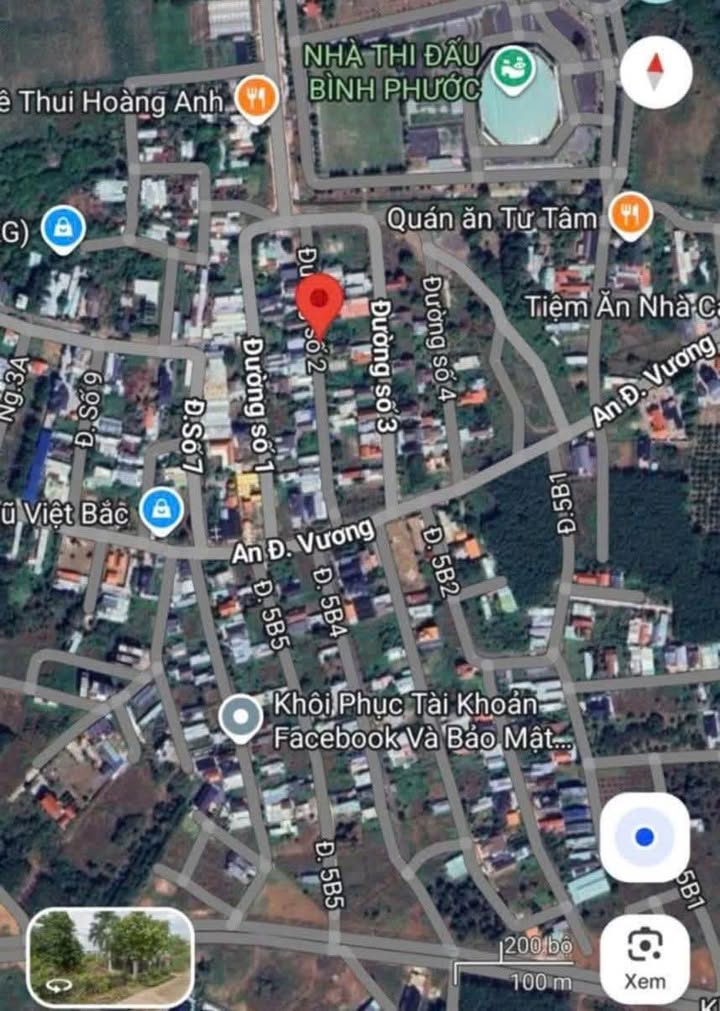The height and width of the screenshot is (1011, 720).
Task: Select the Thui Hoàng Anh restaurant marker
Action: tap(257, 98)
